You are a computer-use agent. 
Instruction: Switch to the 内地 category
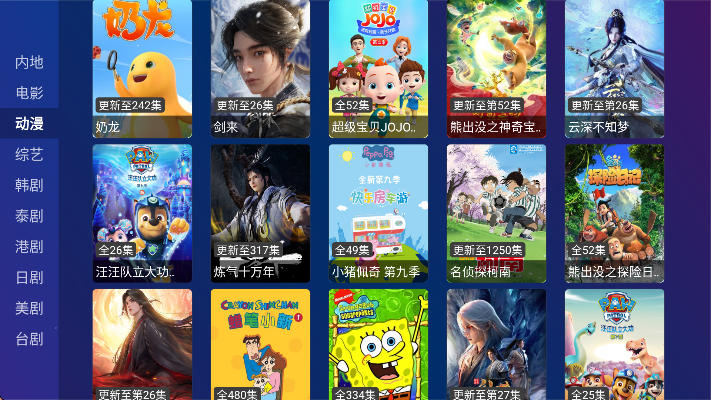click(x=29, y=62)
